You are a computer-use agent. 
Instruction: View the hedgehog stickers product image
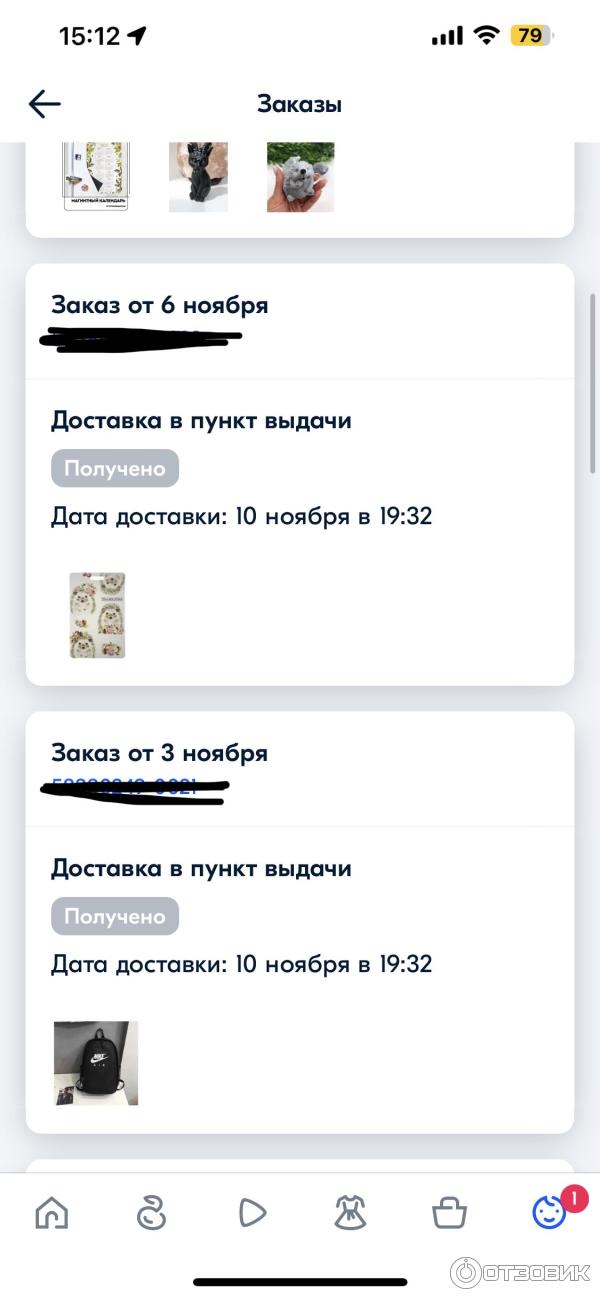97,615
